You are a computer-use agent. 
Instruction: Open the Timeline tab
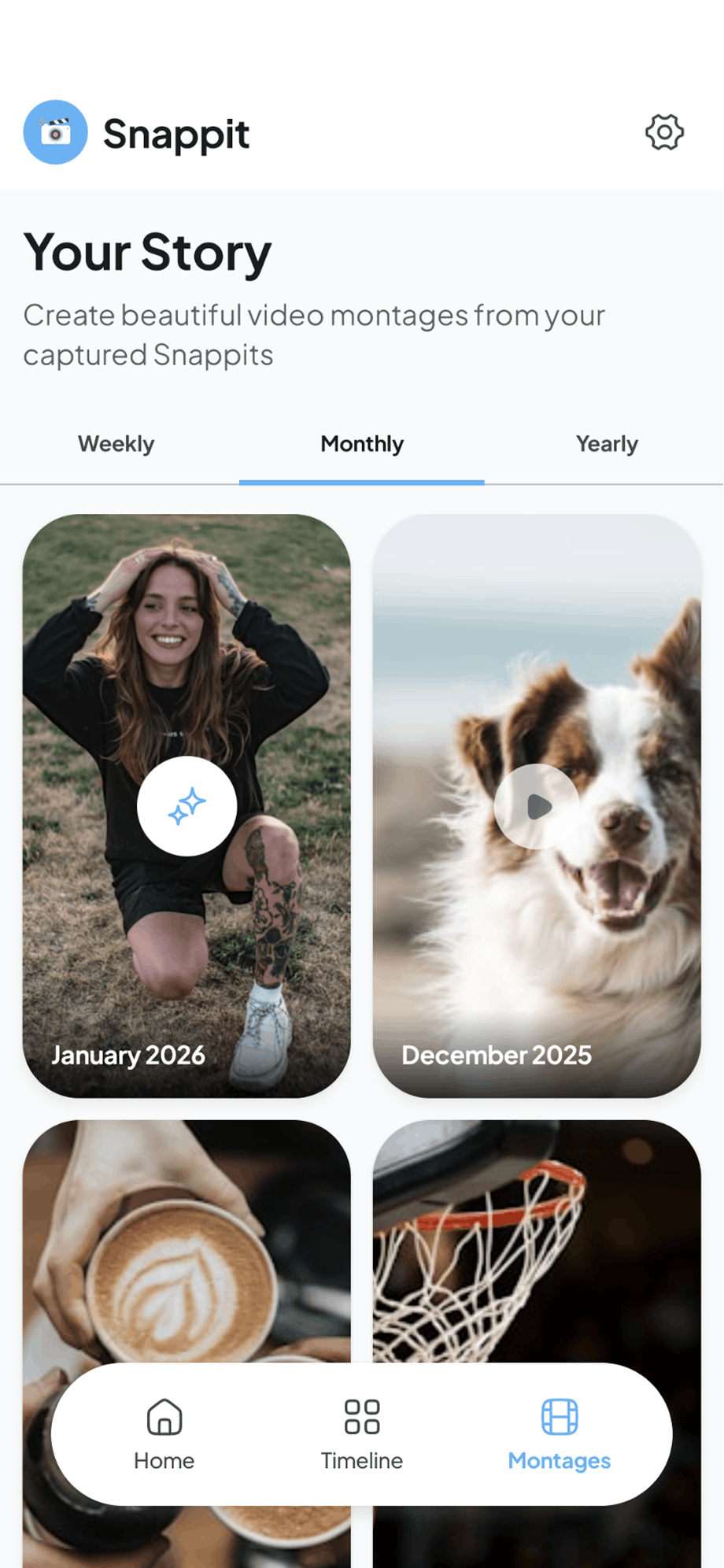tap(362, 1434)
